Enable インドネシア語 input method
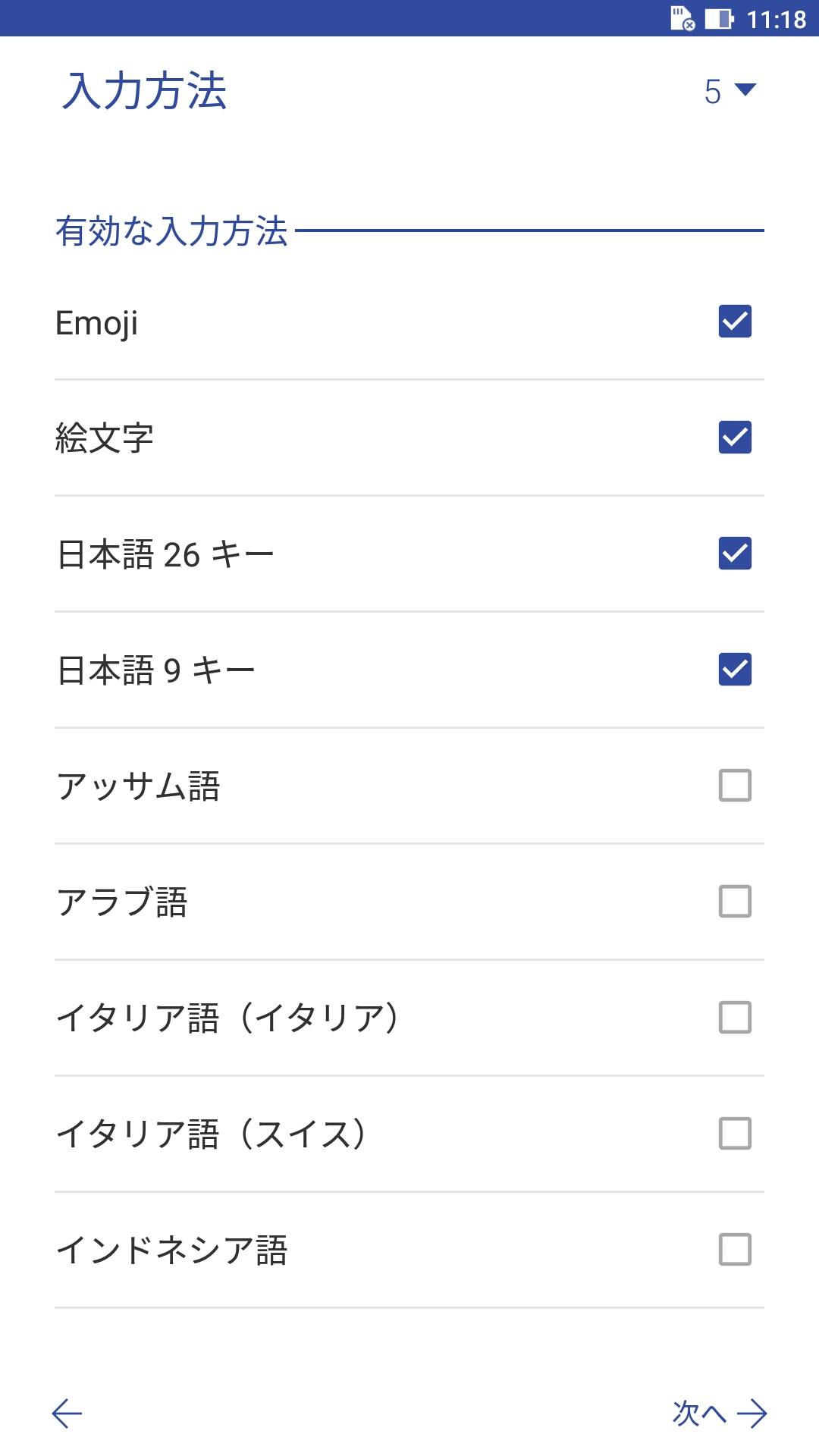The width and height of the screenshot is (819, 1456). point(735,1250)
